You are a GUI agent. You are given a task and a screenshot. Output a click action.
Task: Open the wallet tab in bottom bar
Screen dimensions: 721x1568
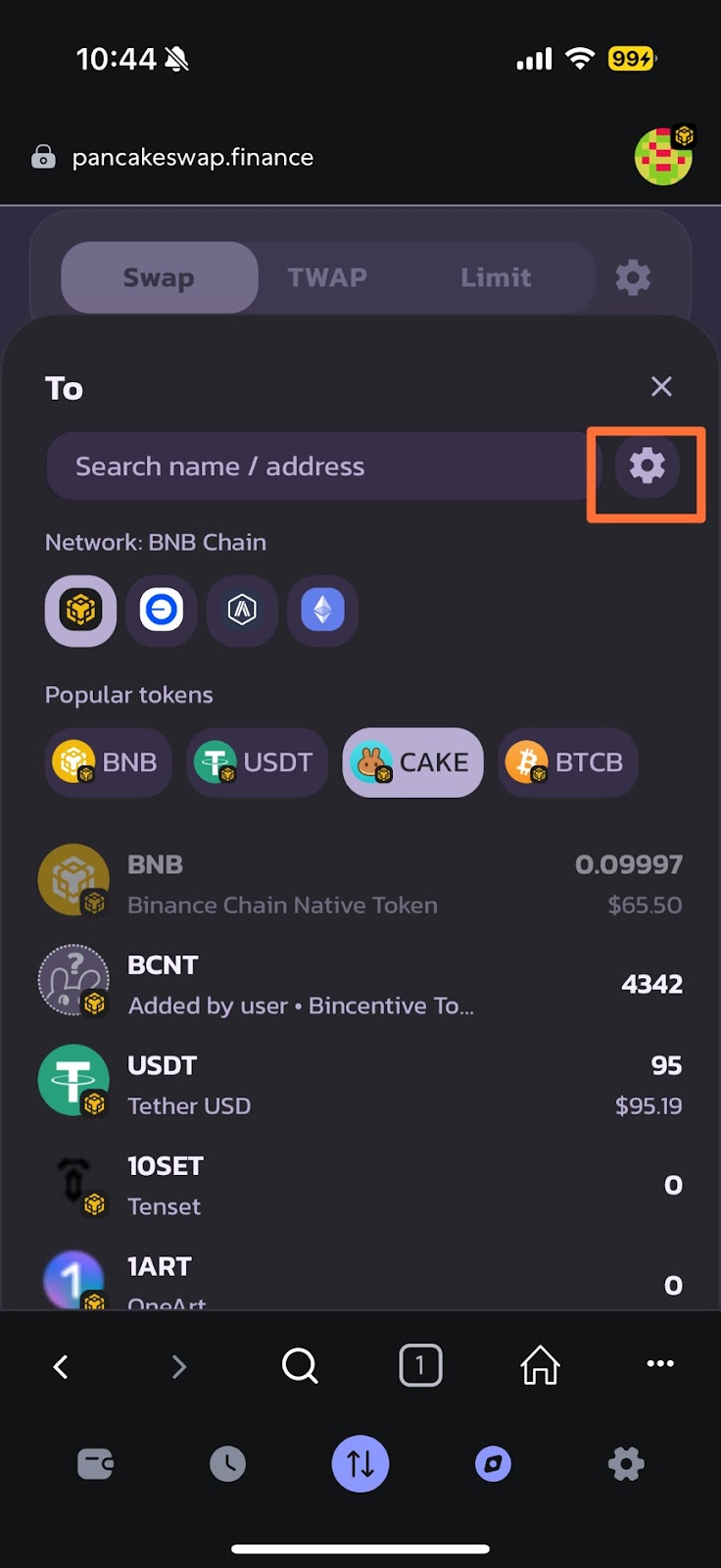(x=95, y=1464)
